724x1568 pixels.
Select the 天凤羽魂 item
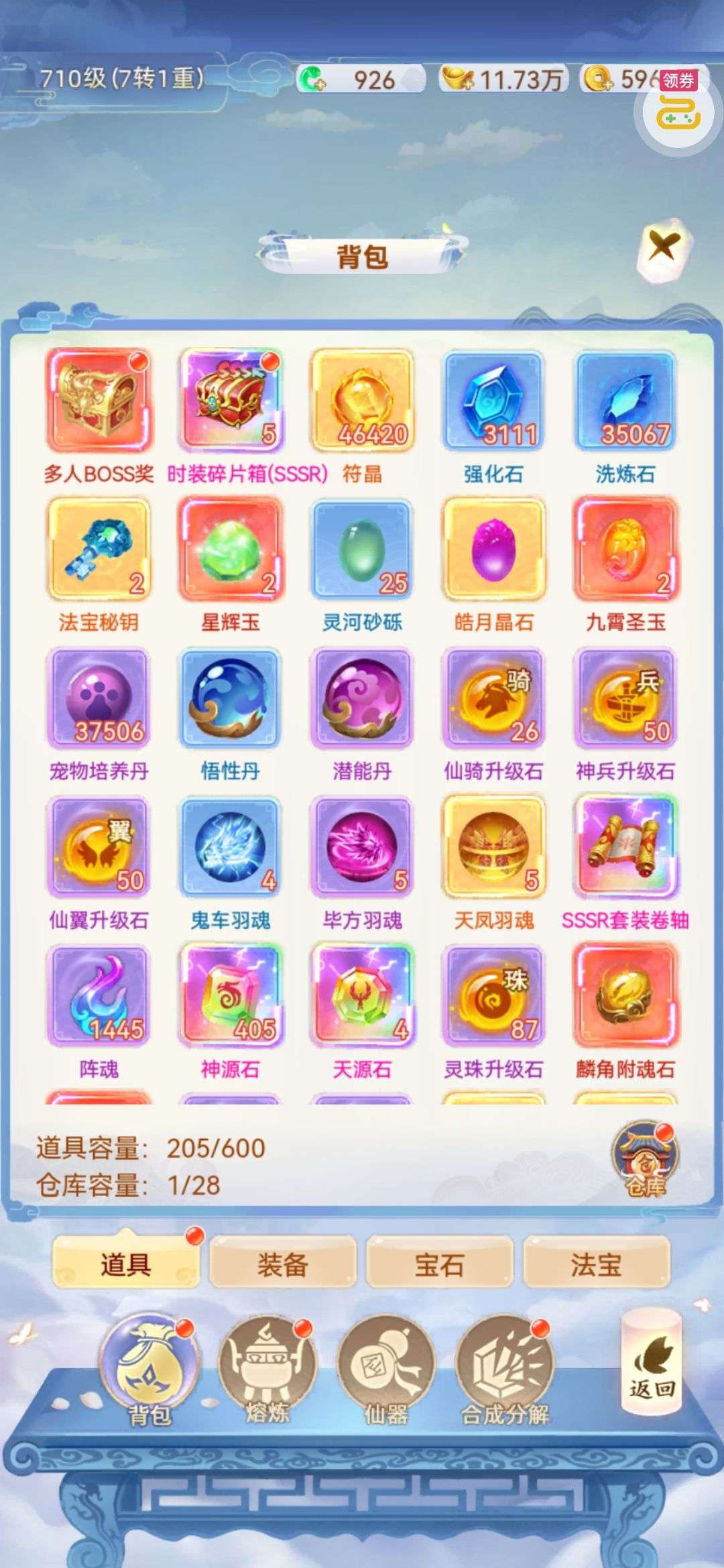tap(493, 847)
